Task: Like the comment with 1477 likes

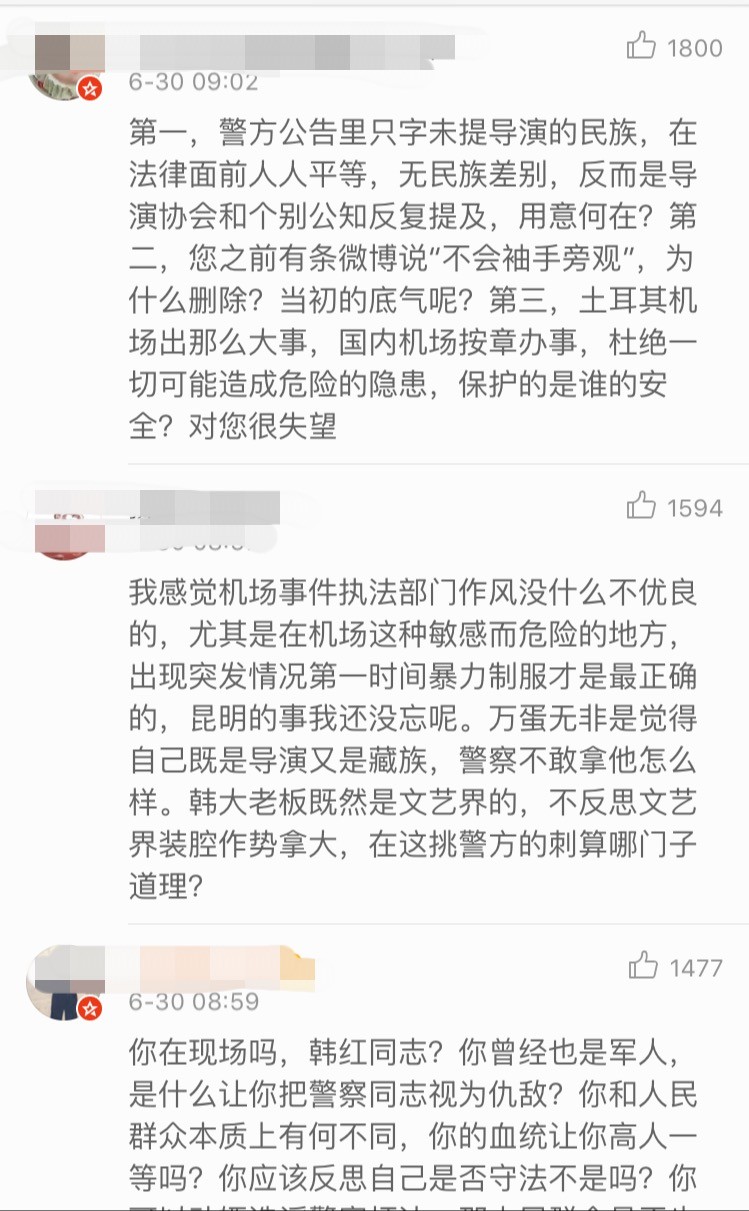Action: (x=643, y=966)
